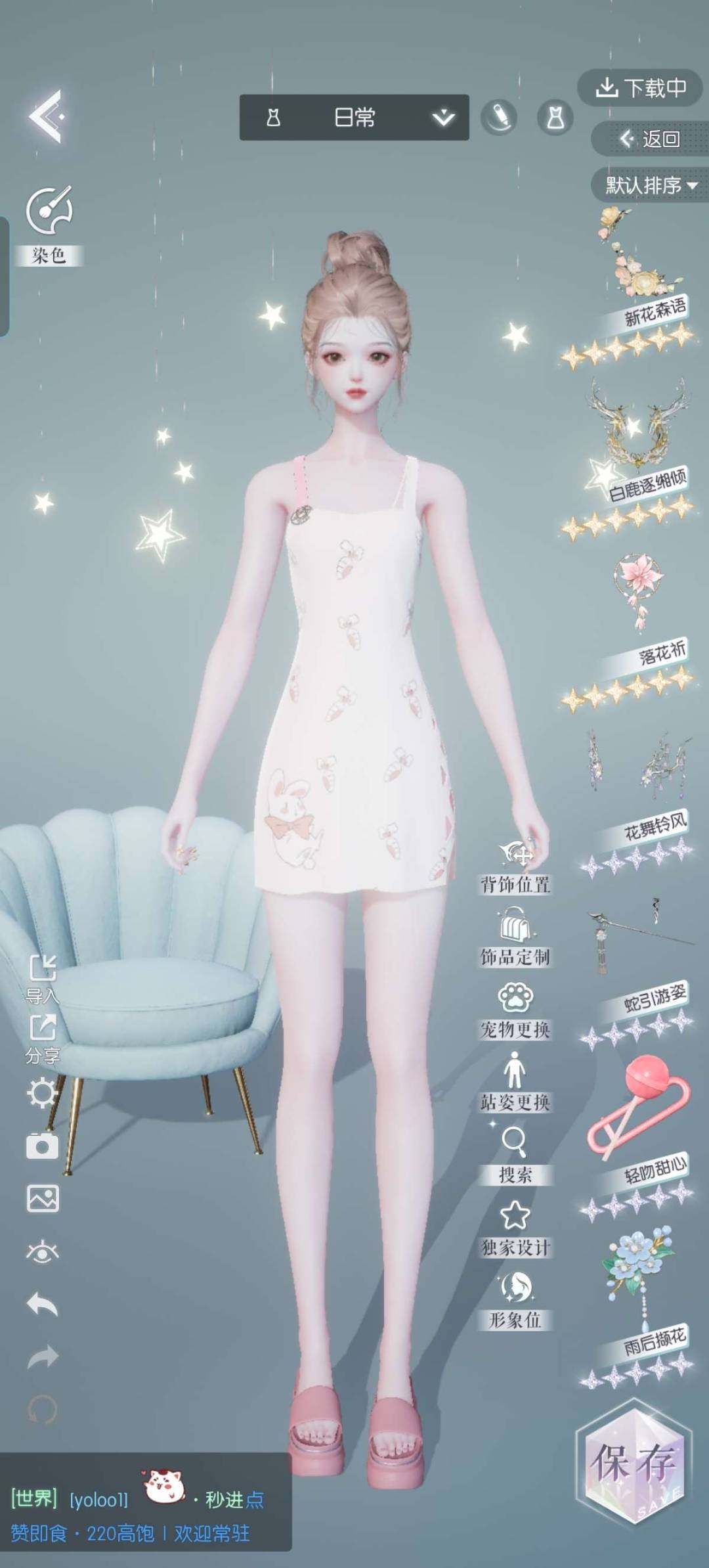Change stance via 站姿更换
Screen dimensions: 709x1568
(x=515, y=1083)
